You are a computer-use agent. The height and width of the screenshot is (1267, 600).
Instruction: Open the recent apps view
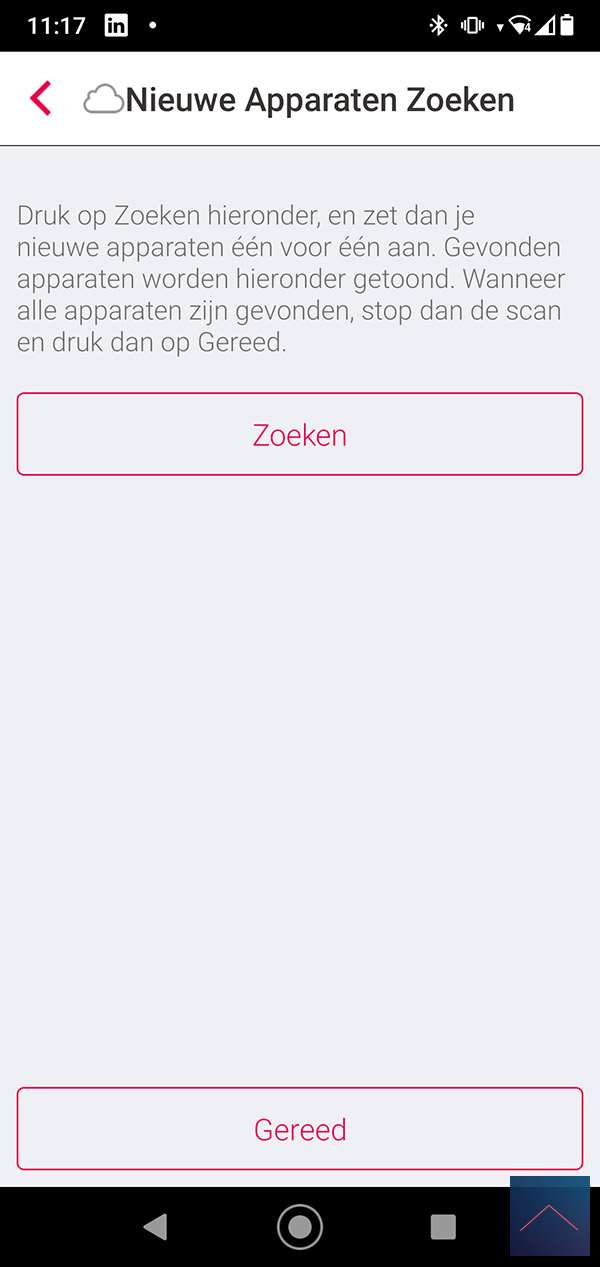442,1227
